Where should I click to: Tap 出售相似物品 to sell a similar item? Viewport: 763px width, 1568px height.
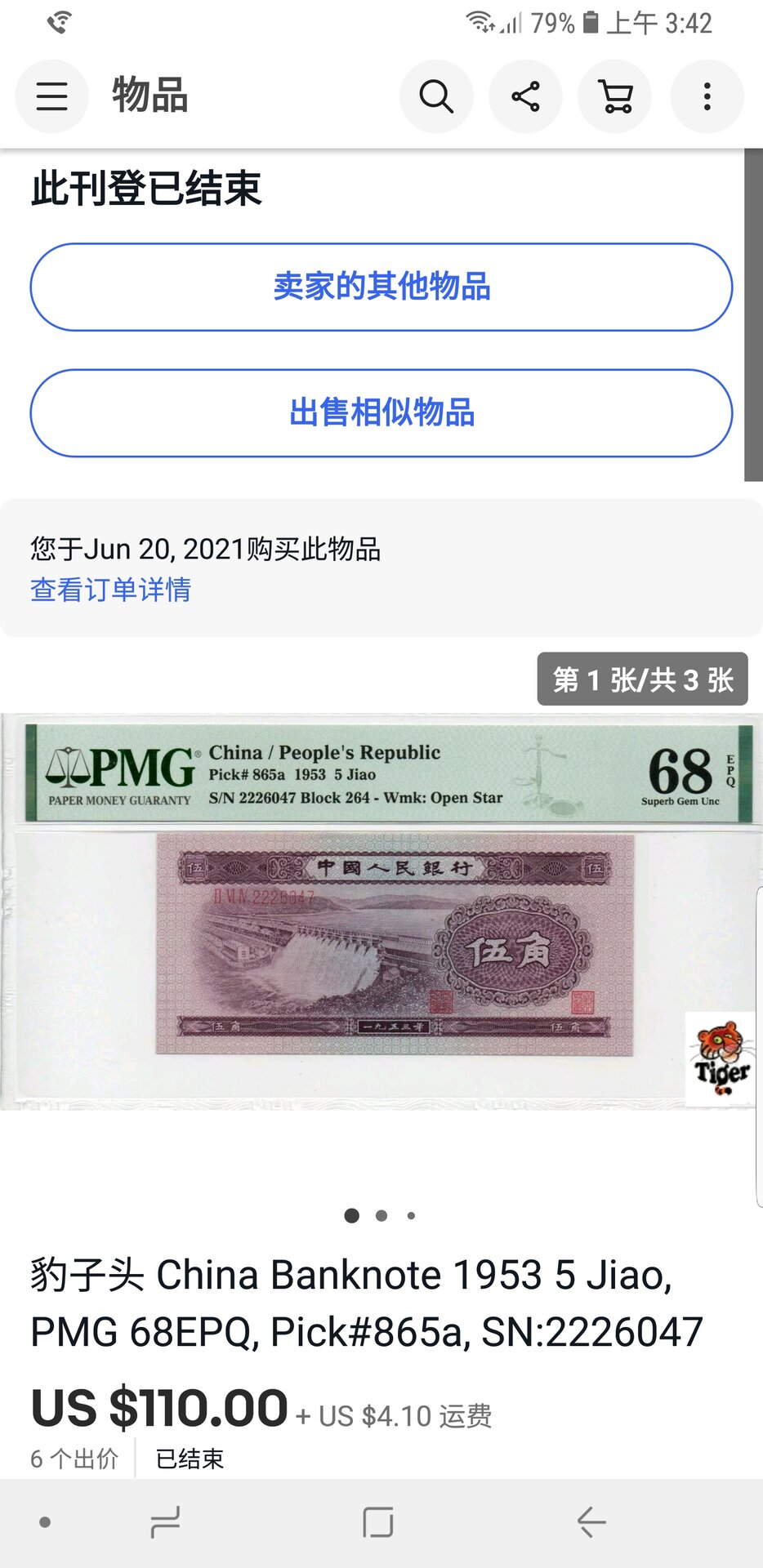(381, 413)
